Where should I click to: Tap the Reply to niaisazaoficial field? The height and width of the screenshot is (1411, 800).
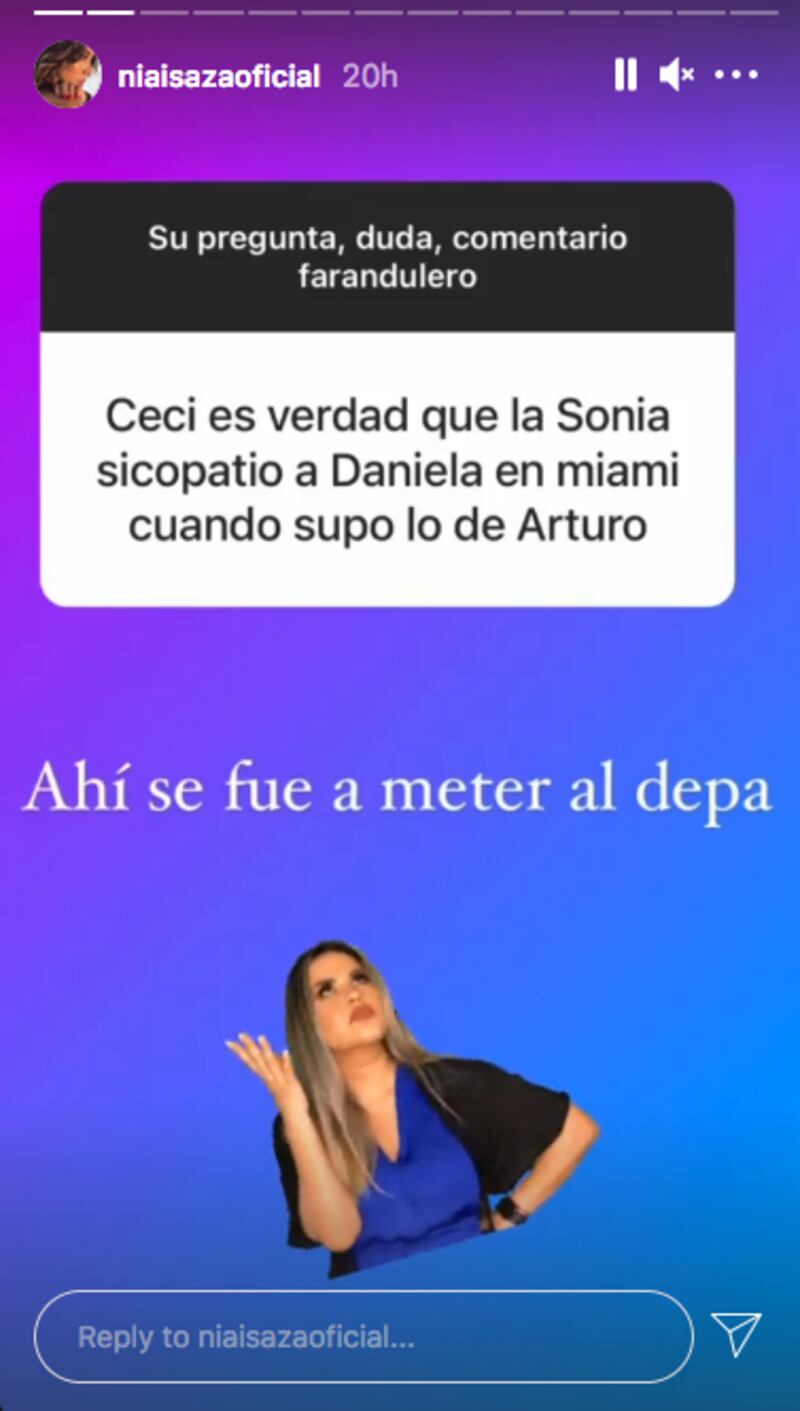(363, 1336)
